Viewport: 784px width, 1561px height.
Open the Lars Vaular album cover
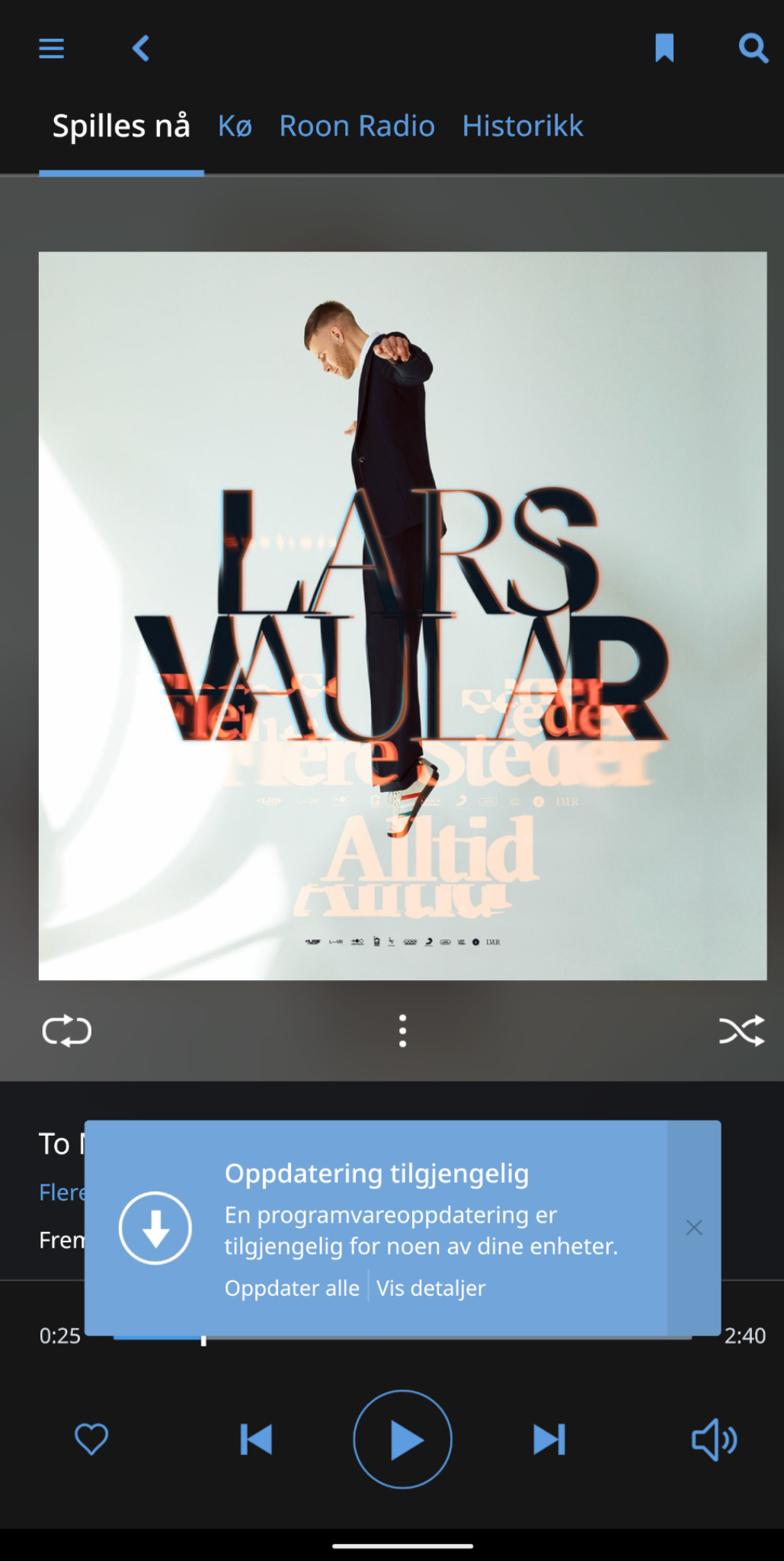[402, 615]
